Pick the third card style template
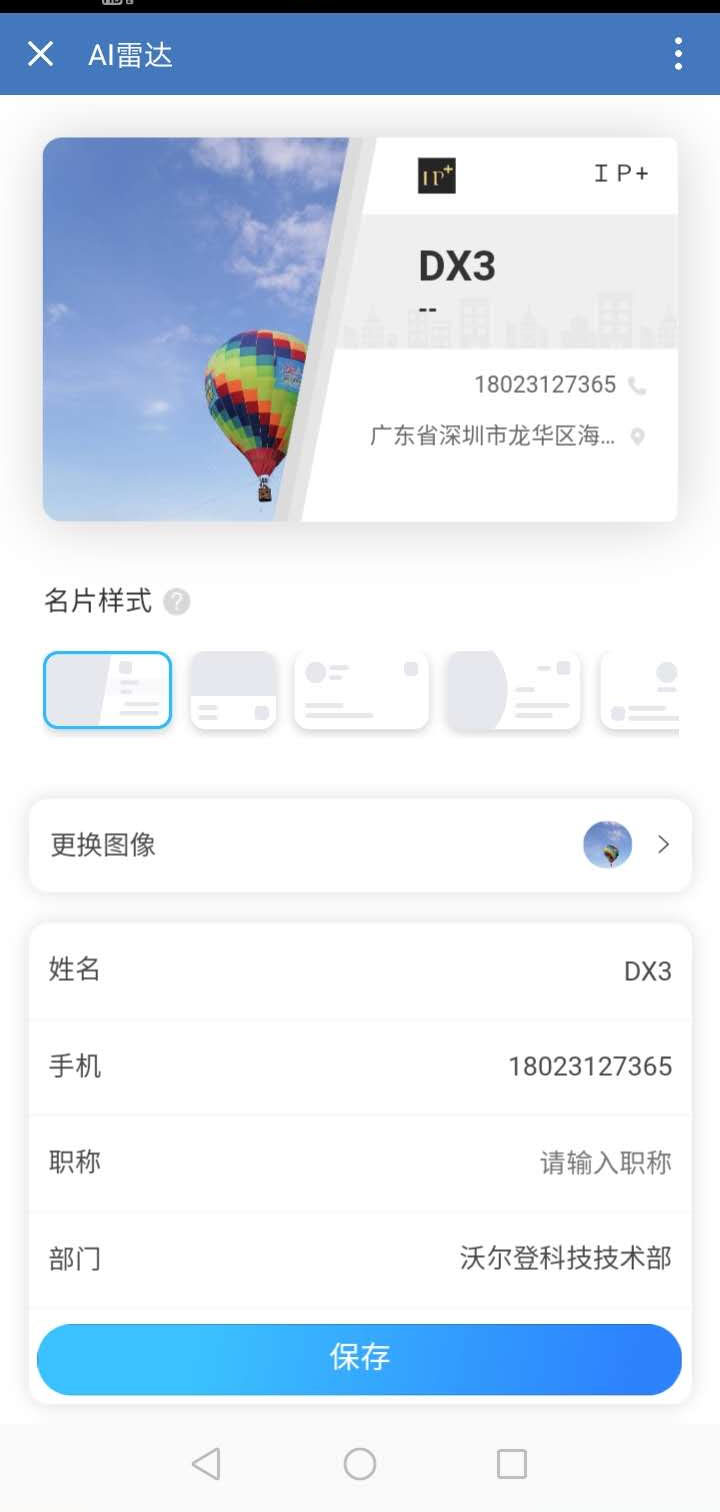This screenshot has width=720, height=1512. [361, 690]
